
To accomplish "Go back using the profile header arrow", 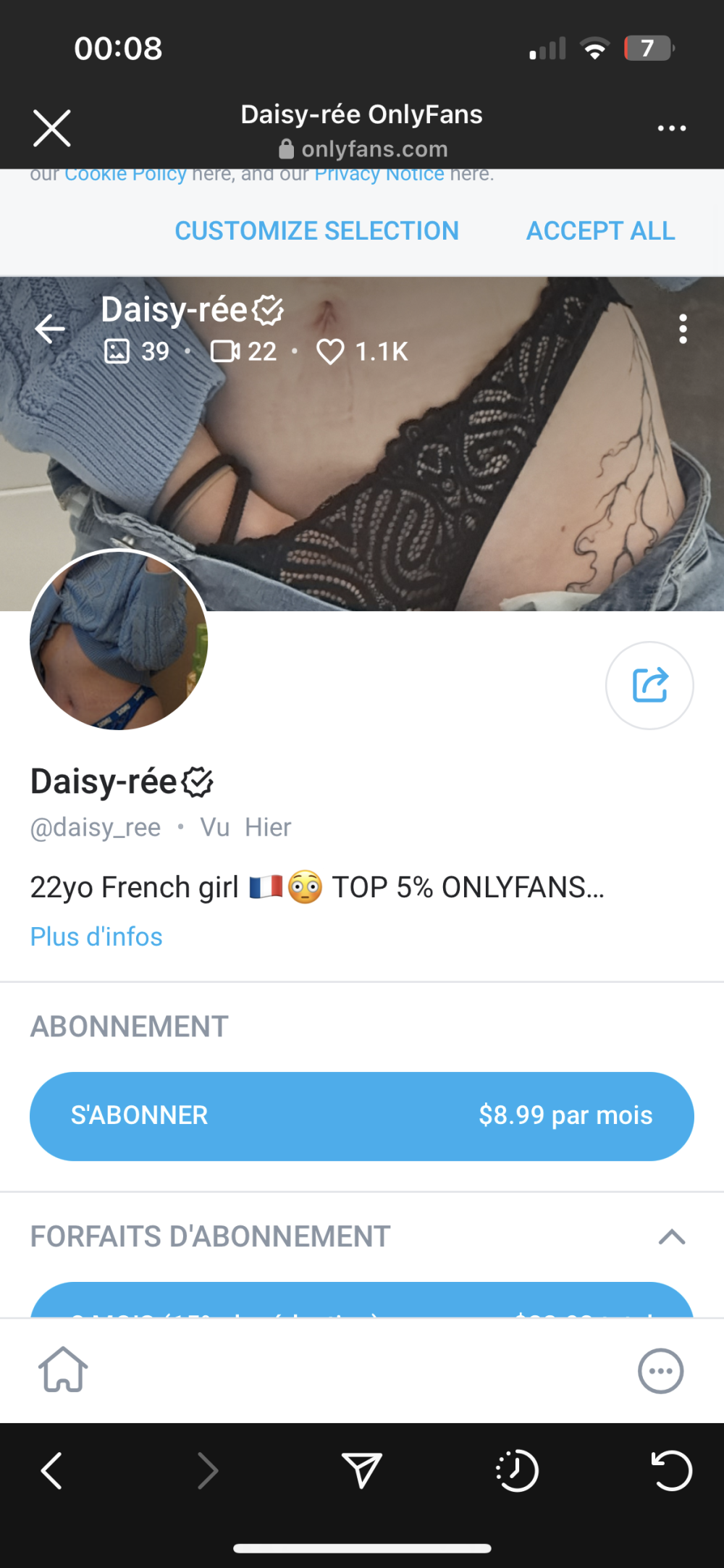I will tap(50, 329).
